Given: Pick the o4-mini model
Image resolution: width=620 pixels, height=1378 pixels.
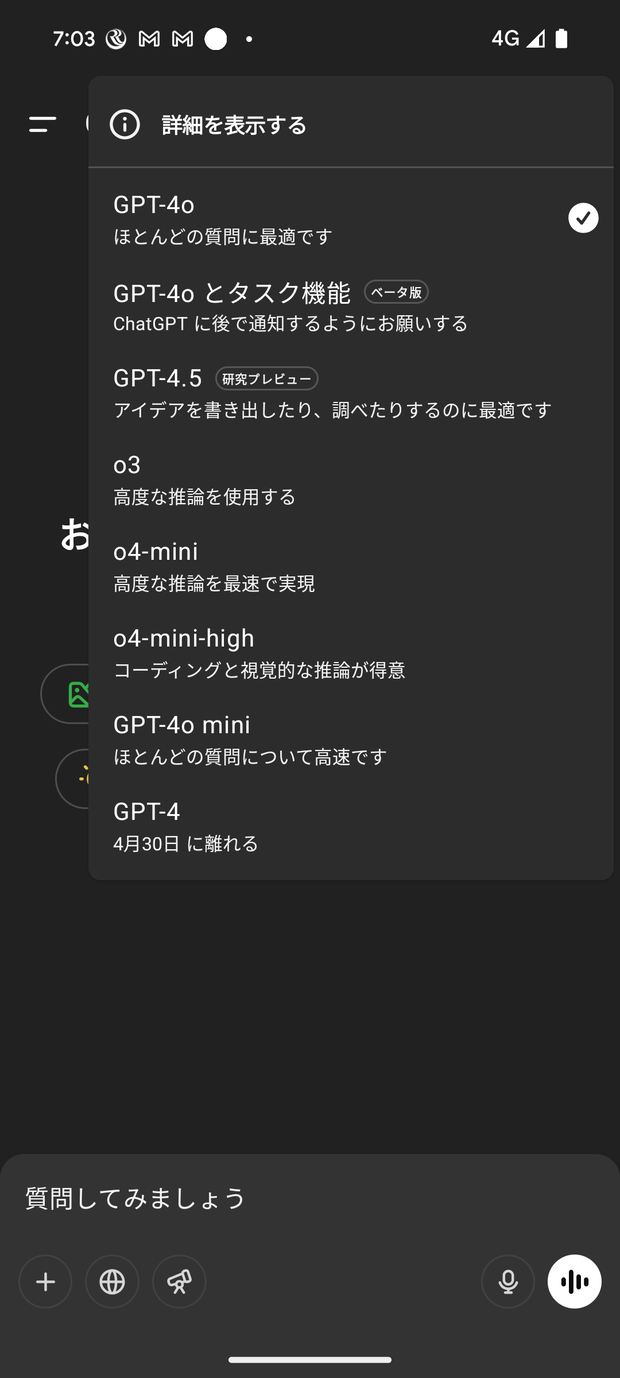Looking at the screenshot, I should coord(350,566).
